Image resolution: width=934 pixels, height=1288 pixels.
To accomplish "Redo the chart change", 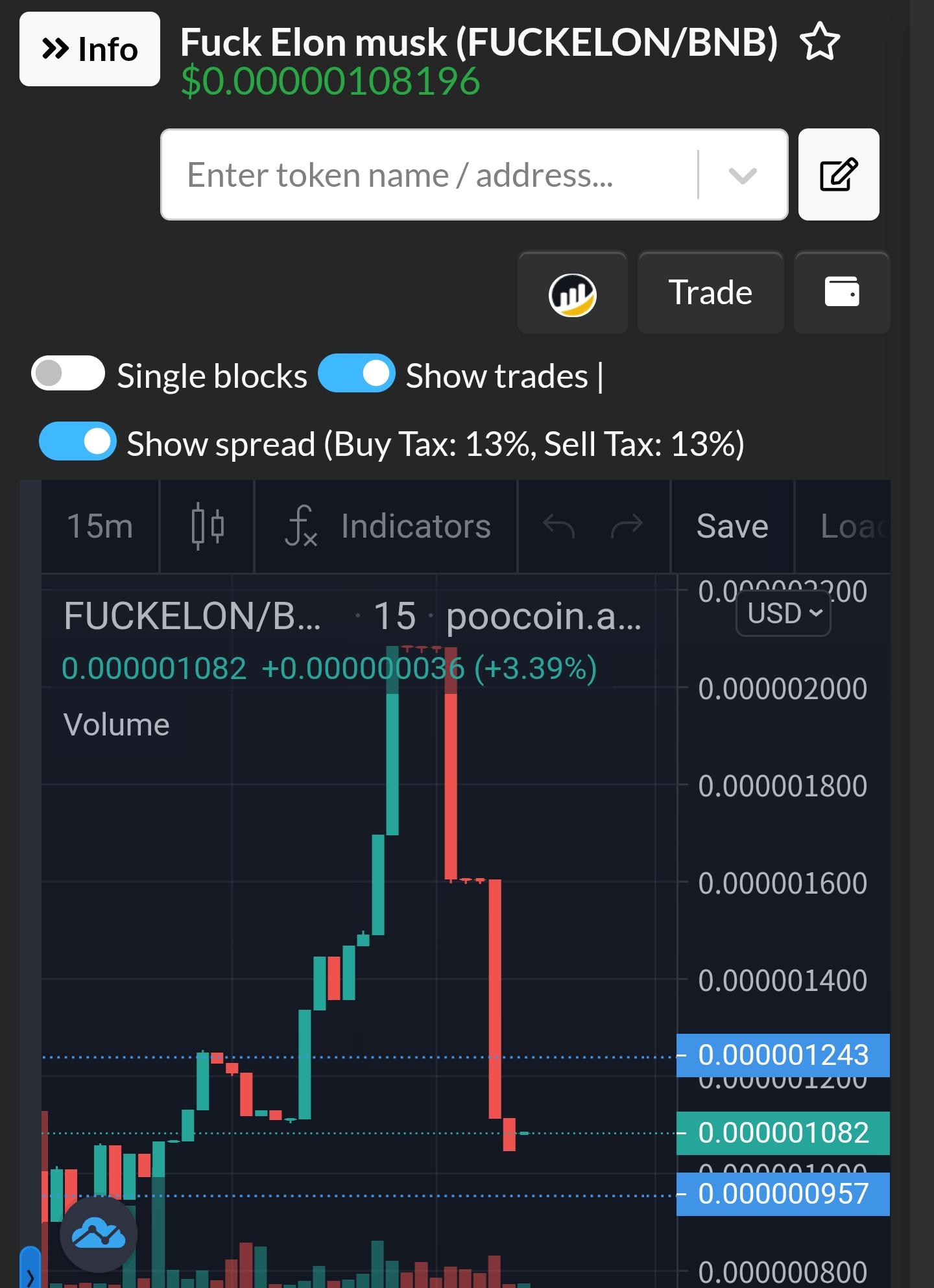I will (627, 526).
